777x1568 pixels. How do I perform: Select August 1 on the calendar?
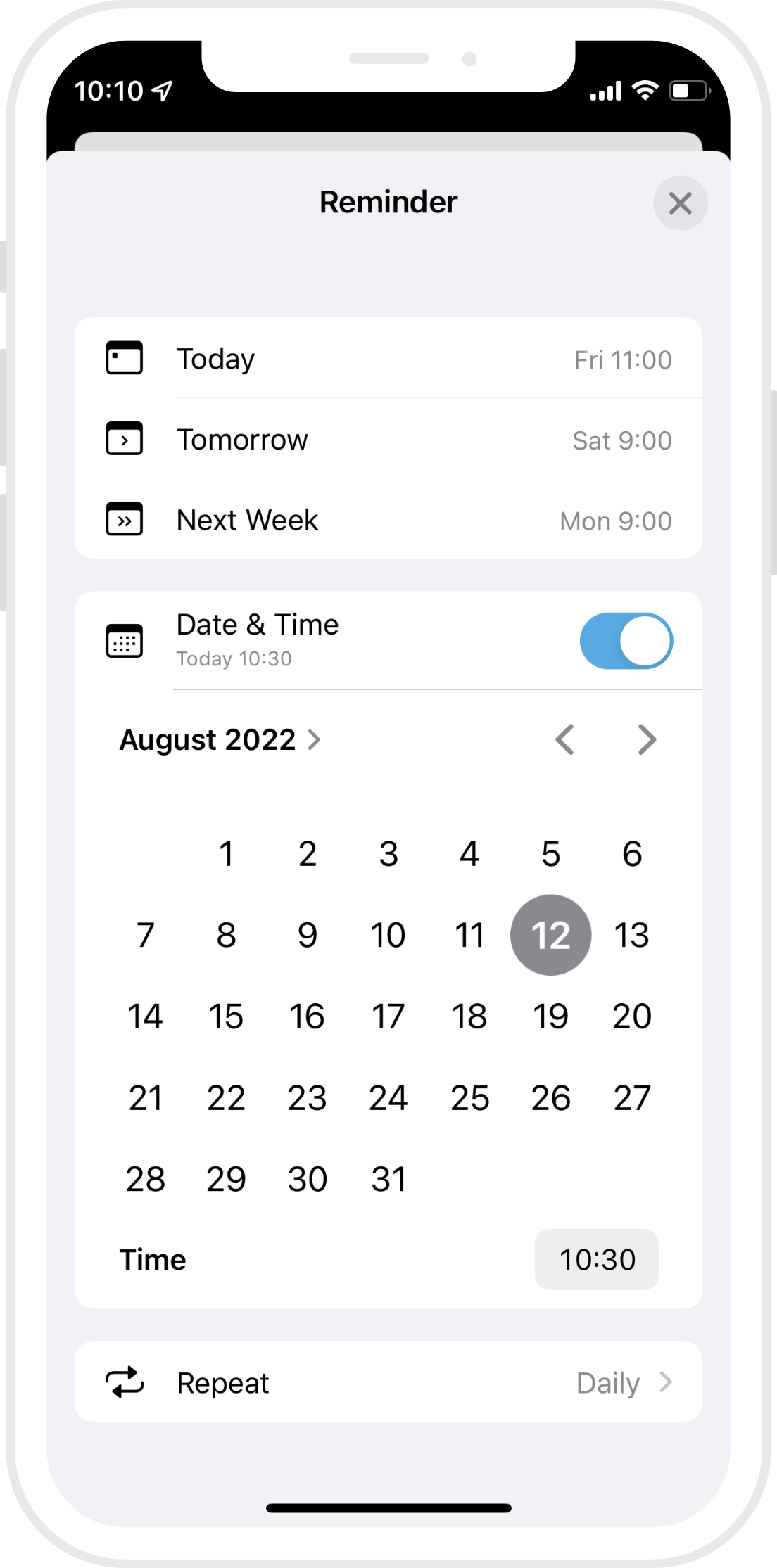226,854
